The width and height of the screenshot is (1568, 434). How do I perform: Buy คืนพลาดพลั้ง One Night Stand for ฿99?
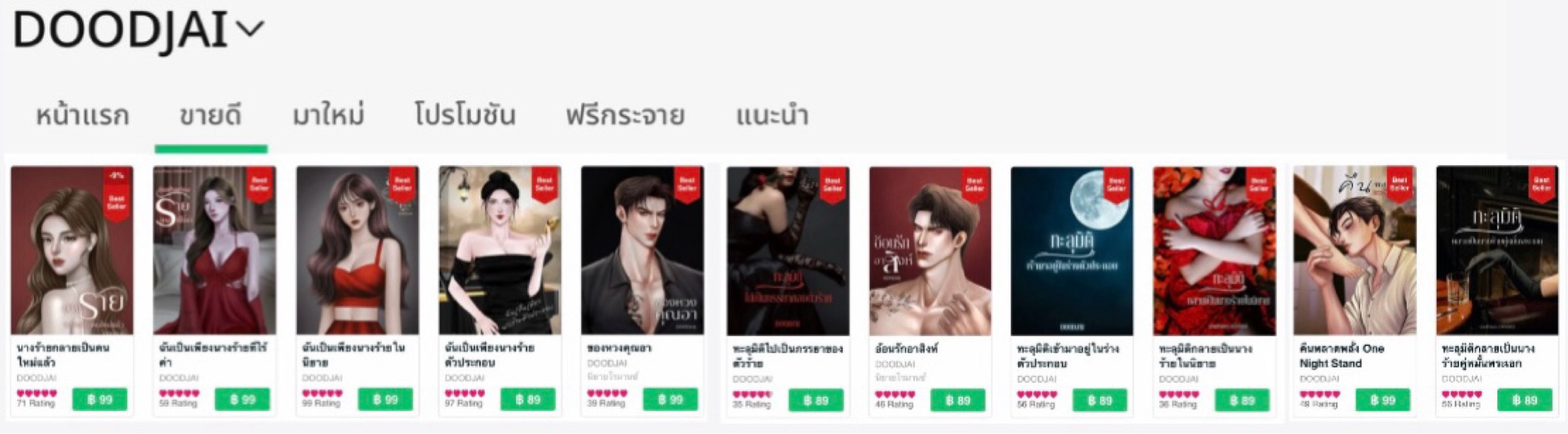coord(1382,400)
